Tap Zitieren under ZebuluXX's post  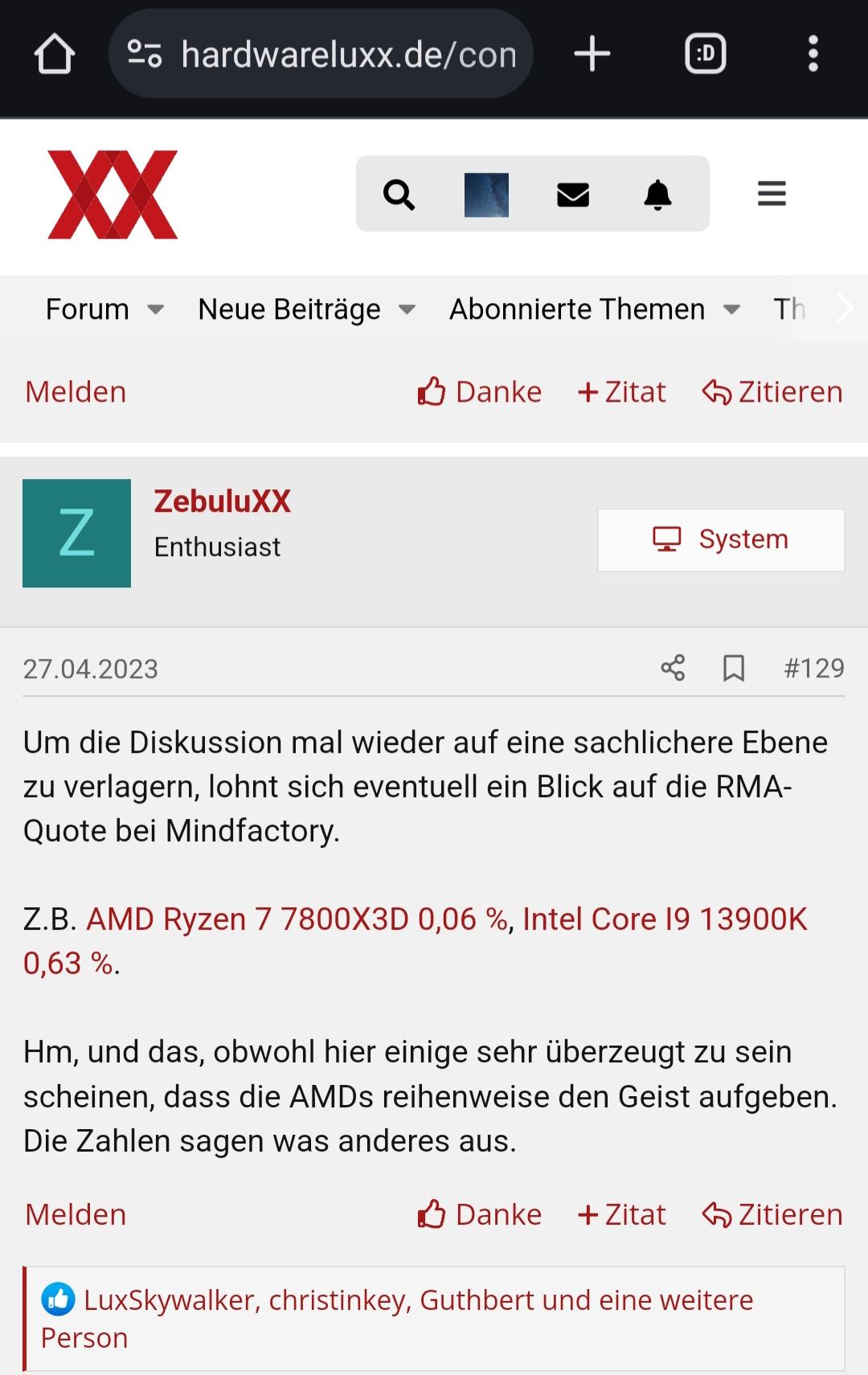[x=772, y=1214]
